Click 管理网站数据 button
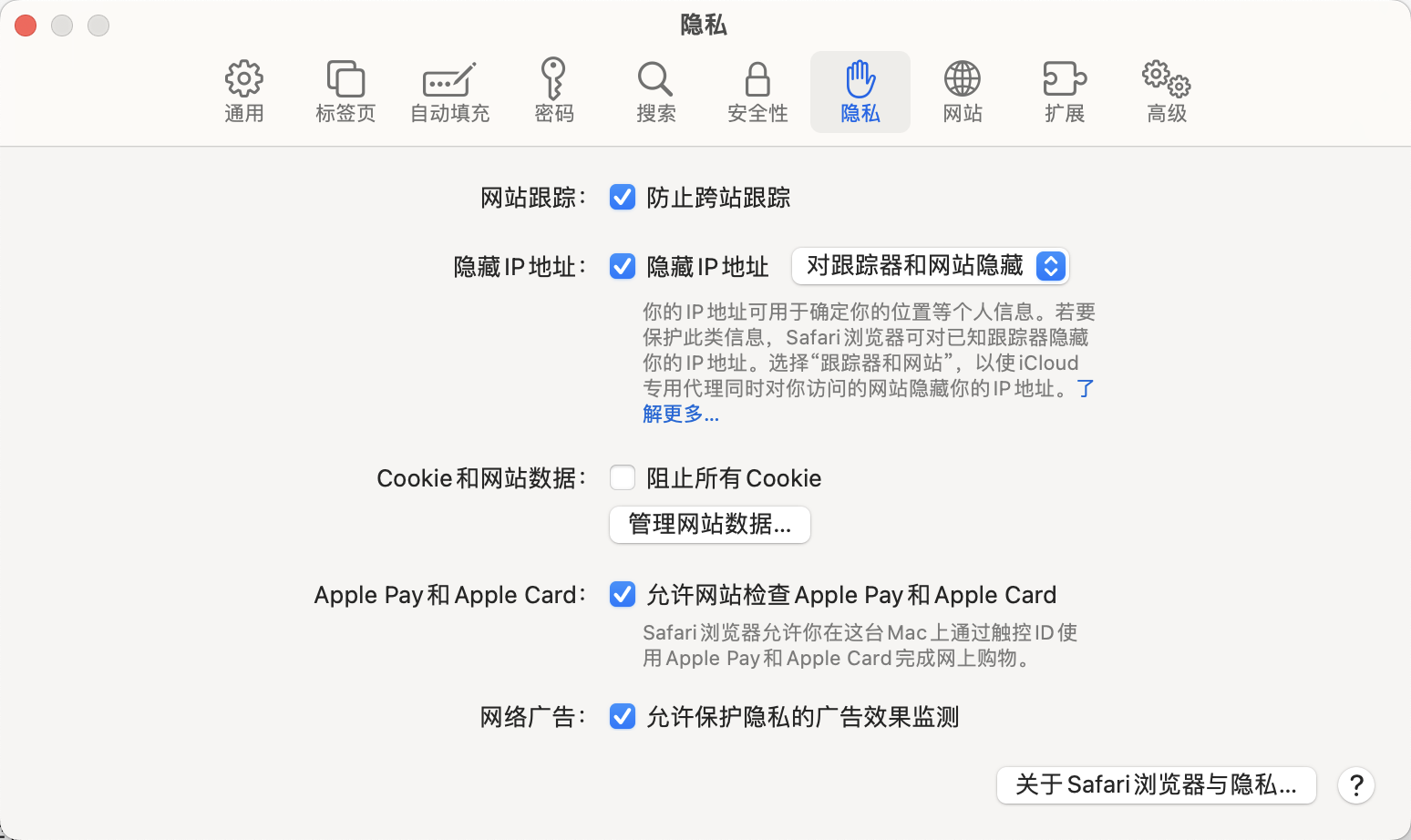The image size is (1411, 840). tap(709, 525)
